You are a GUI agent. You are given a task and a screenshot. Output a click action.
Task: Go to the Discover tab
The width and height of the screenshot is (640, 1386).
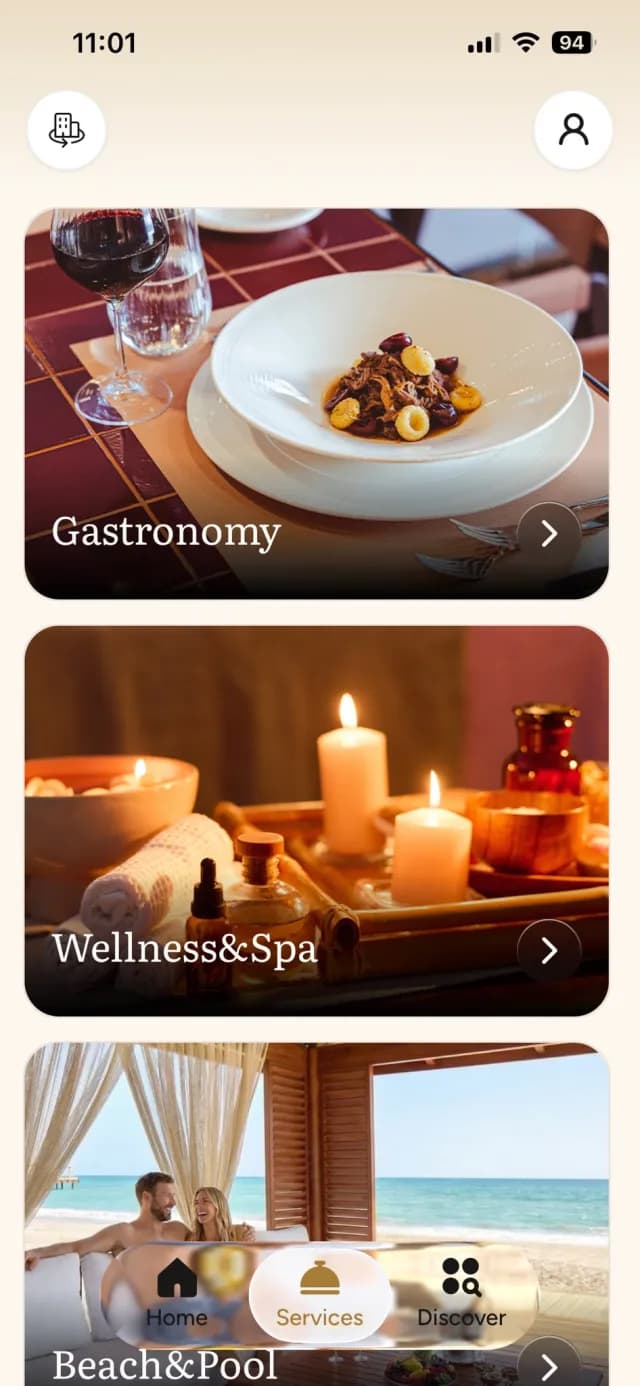[461, 1294]
